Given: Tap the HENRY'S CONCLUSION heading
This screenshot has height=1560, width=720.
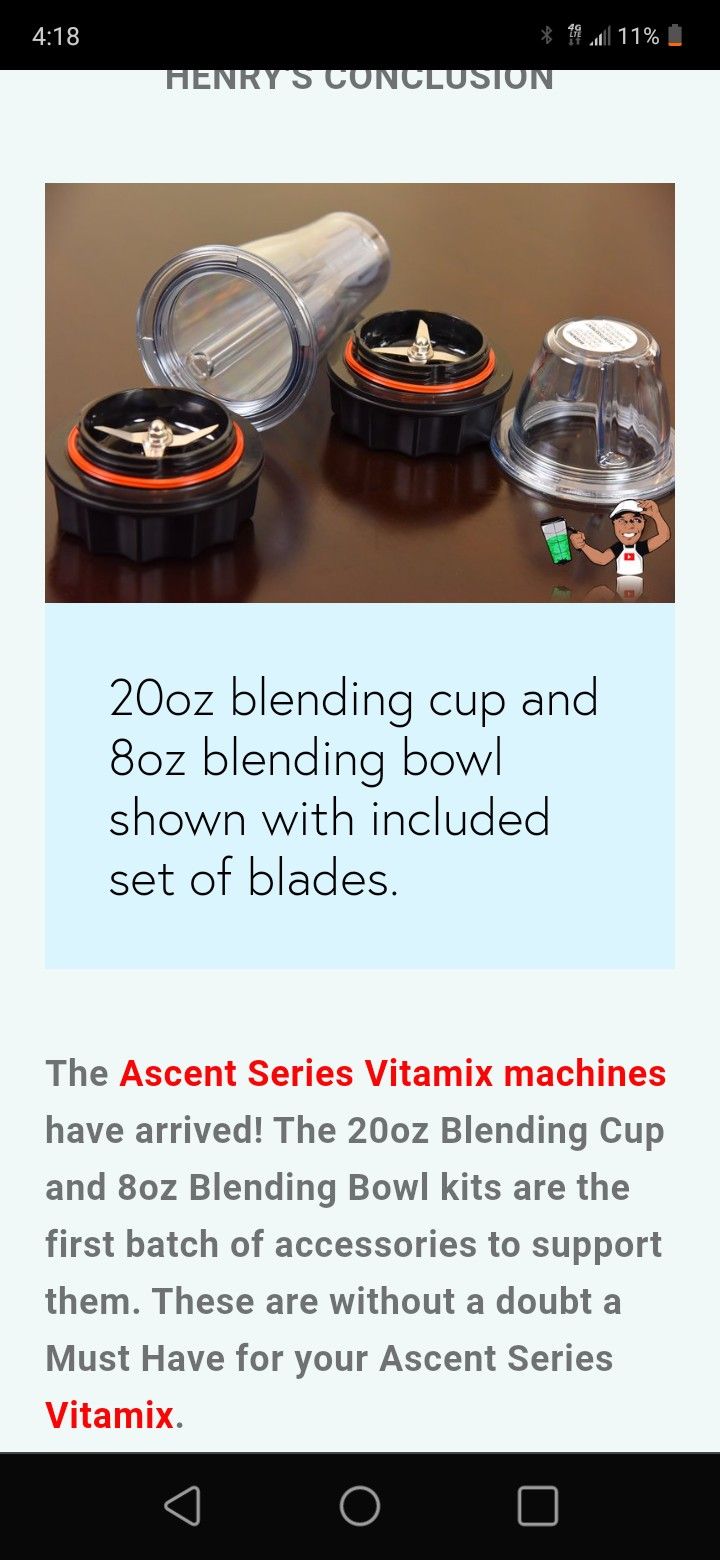Looking at the screenshot, I should (358, 77).
